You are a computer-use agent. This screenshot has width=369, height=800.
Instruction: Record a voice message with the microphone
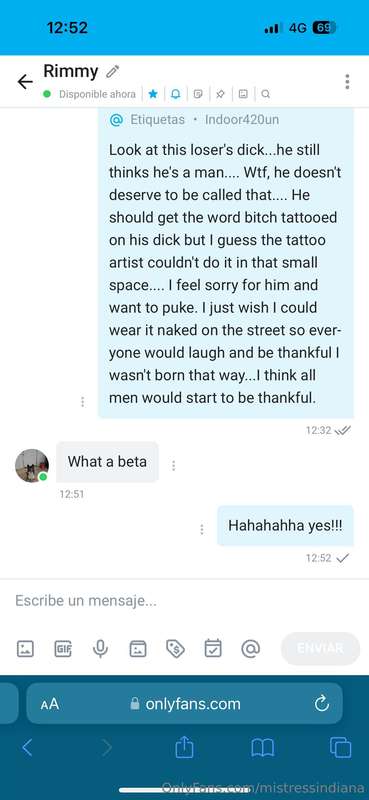click(x=101, y=648)
